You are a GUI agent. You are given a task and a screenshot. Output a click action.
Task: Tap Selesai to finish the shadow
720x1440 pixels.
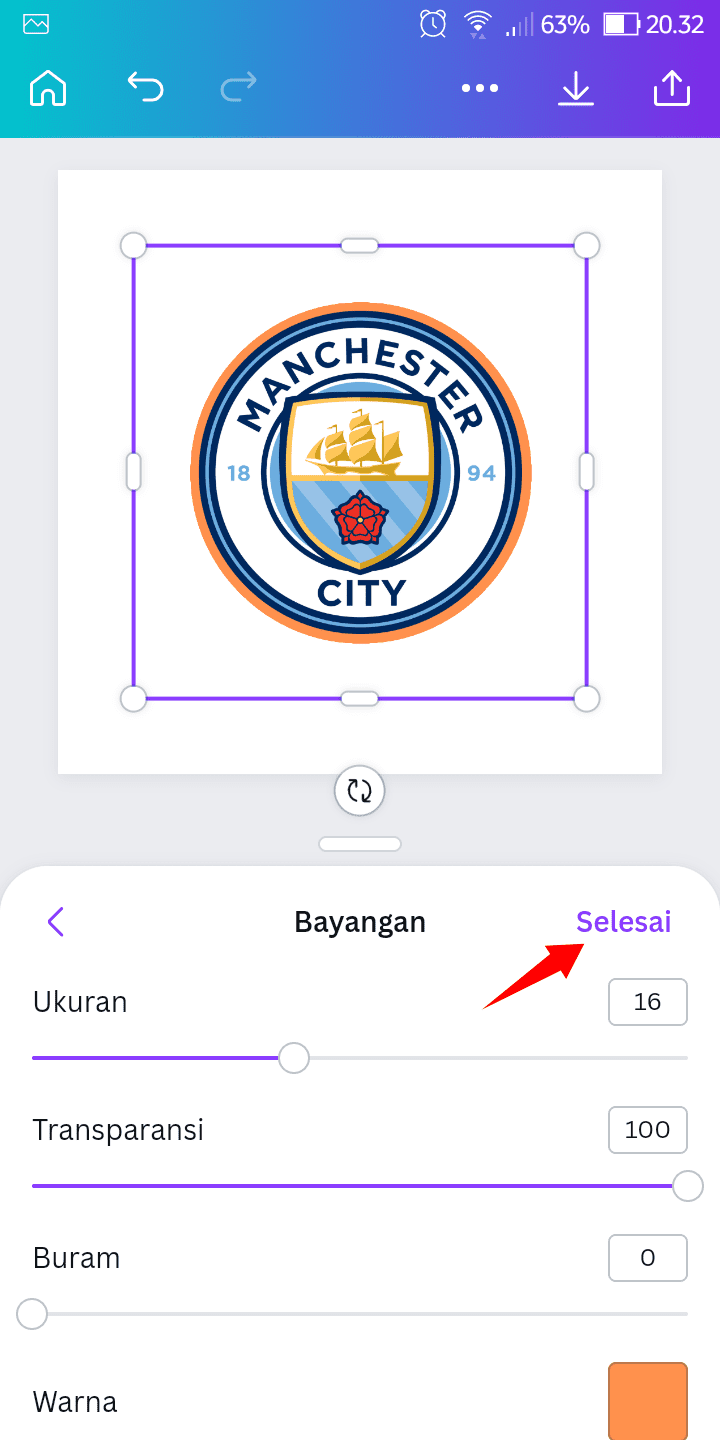click(623, 922)
